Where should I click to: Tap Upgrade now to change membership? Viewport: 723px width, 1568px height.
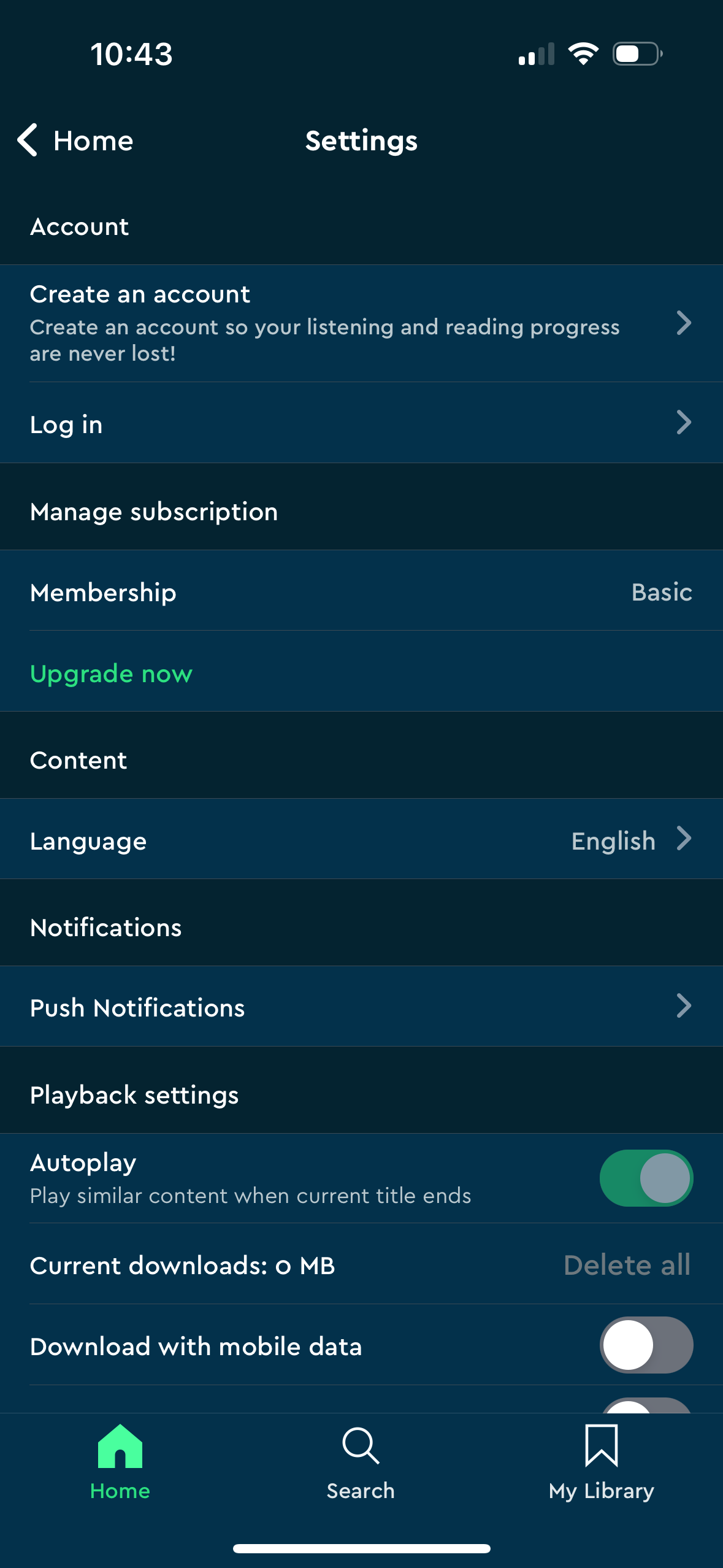(110, 673)
